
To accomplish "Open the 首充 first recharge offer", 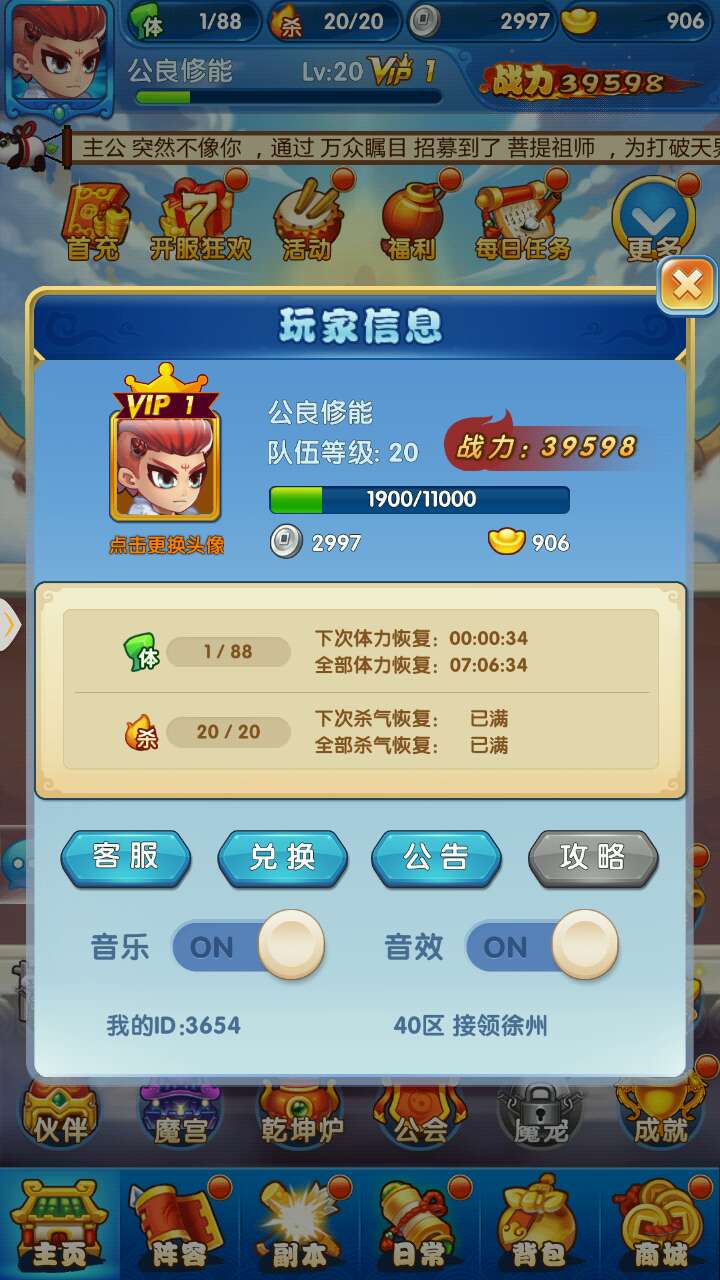I will (94, 222).
